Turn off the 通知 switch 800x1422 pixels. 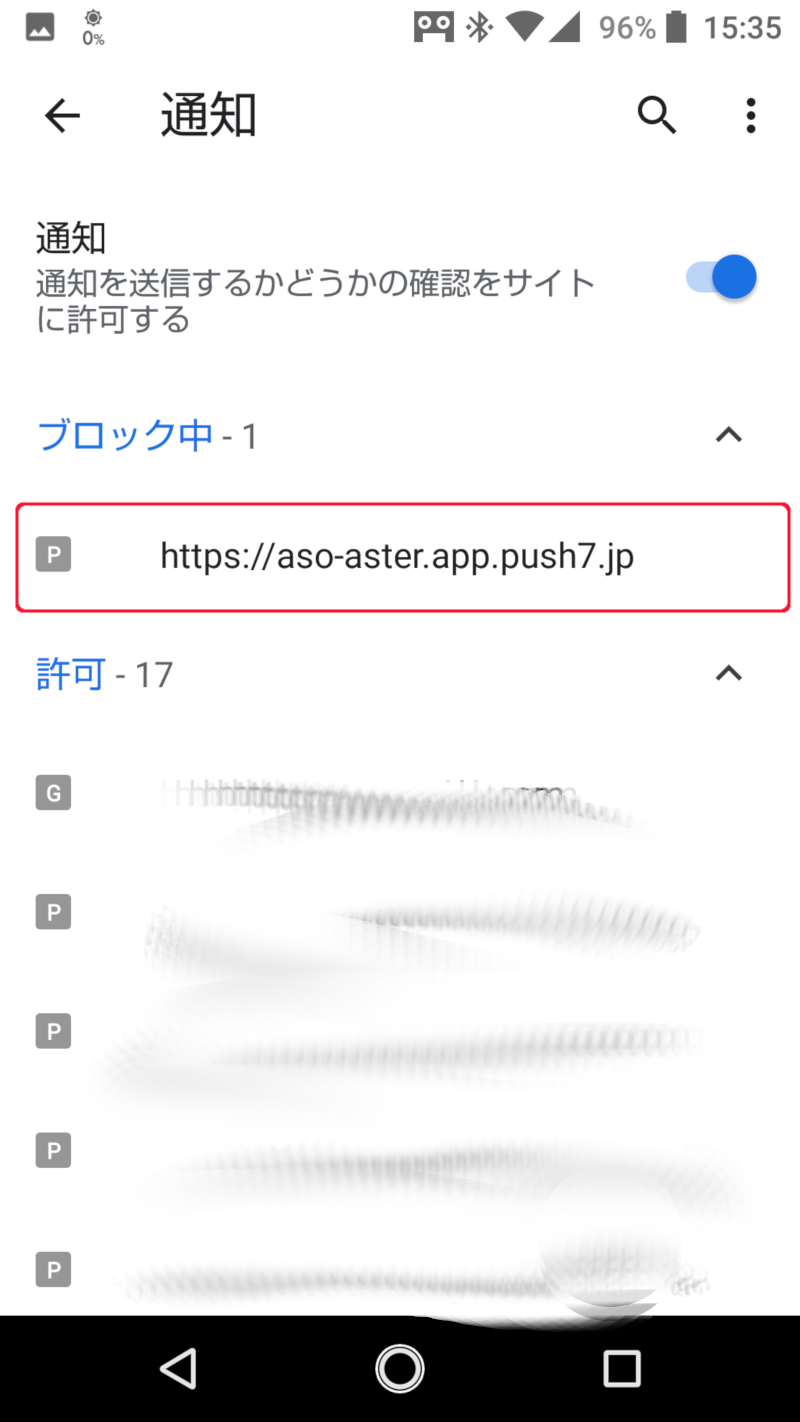point(722,277)
